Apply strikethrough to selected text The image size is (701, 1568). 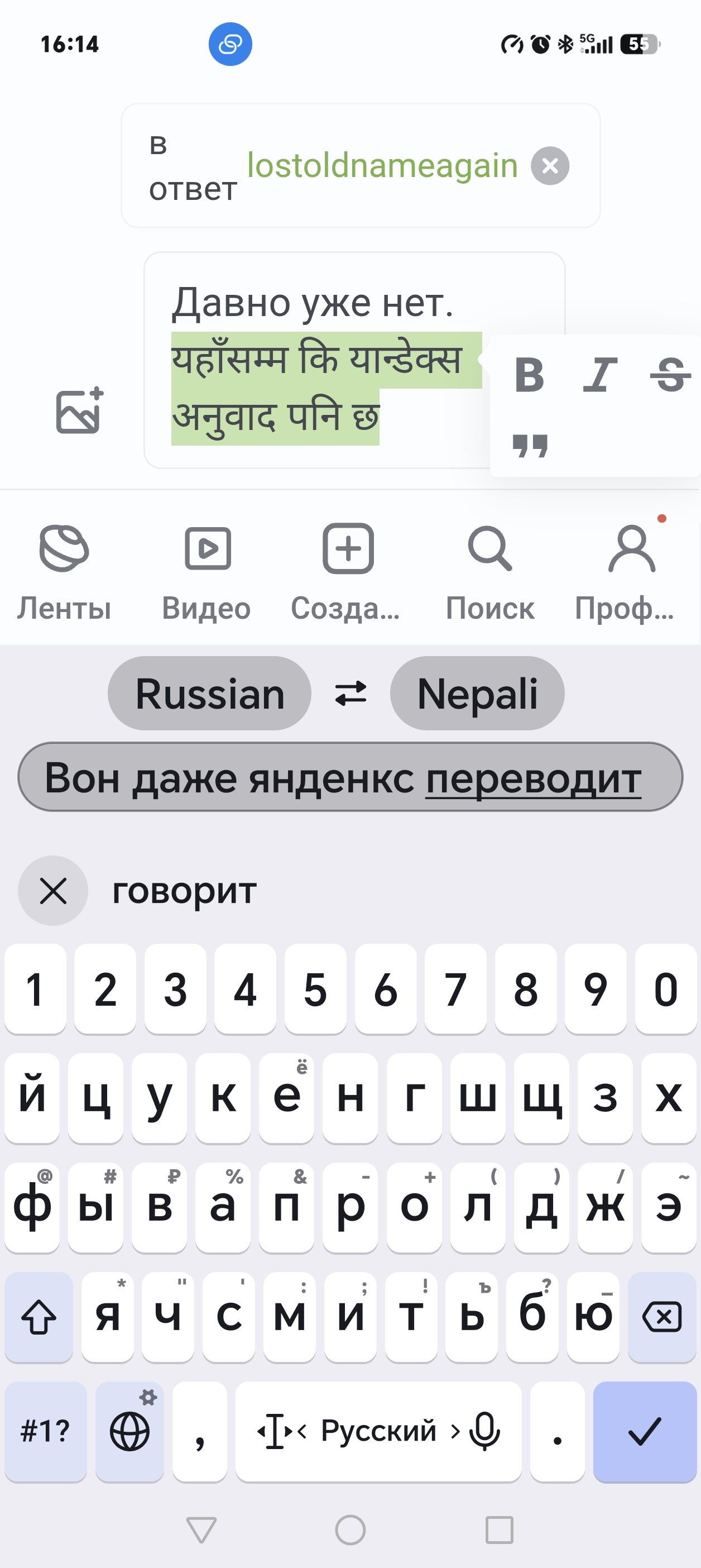pyautogui.click(x=670, y=375)
